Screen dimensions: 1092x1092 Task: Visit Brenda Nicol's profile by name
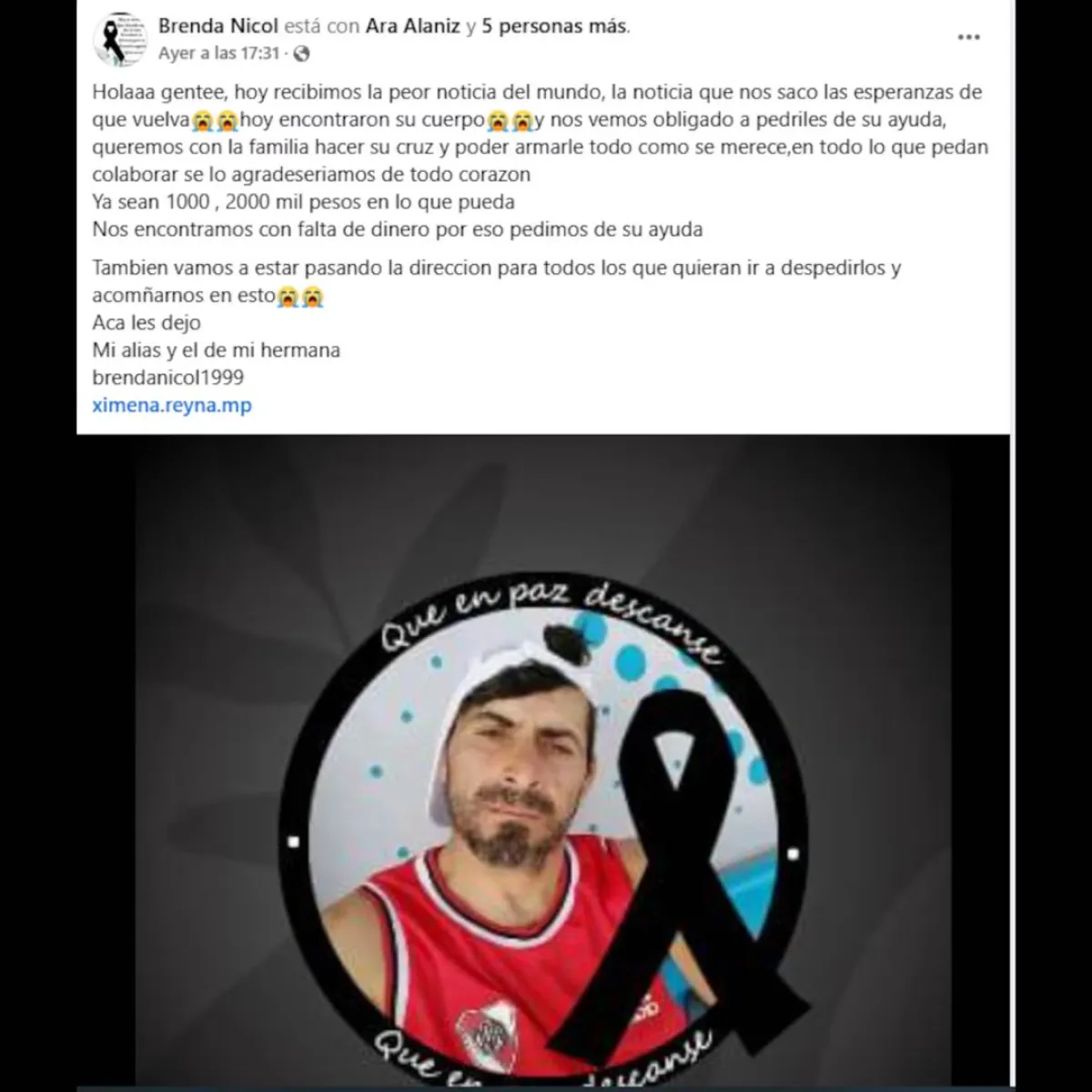(x=218, y=26)
